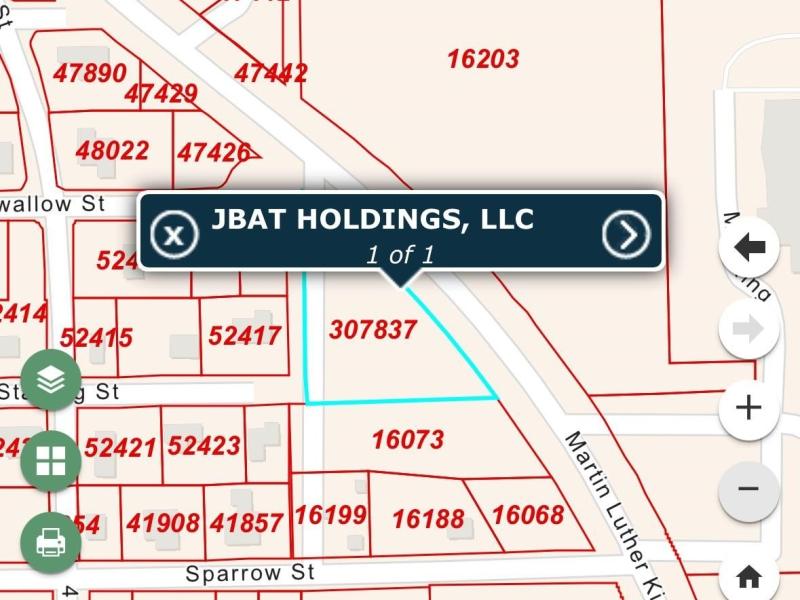800x600 pixels.
Task: Open the map layers menu
Action: point(50,380)
